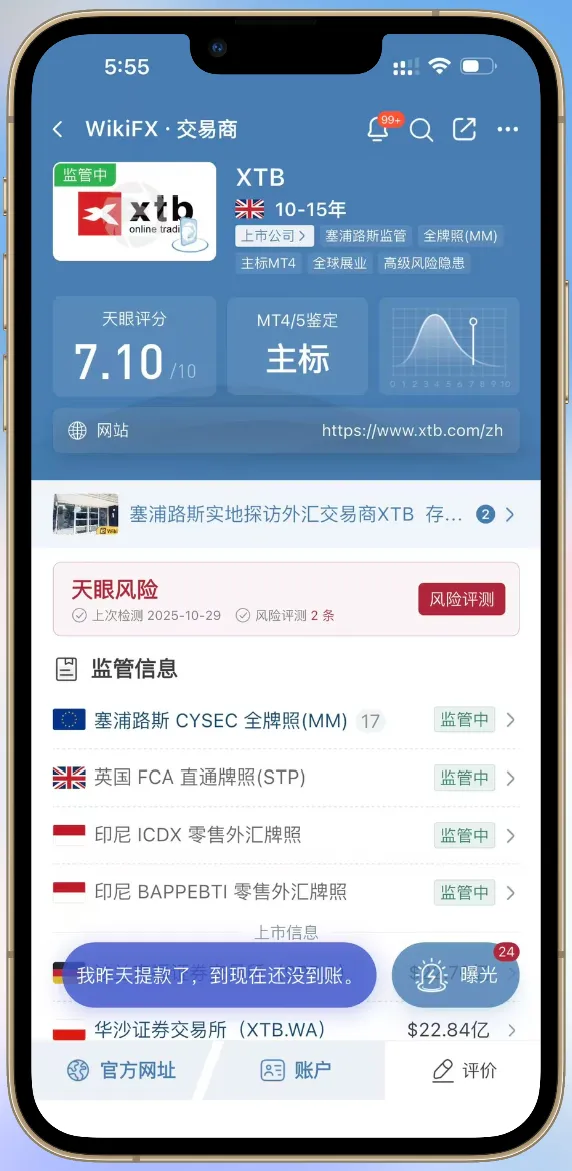Open the three-dot overflow menu

coord(507,129)
